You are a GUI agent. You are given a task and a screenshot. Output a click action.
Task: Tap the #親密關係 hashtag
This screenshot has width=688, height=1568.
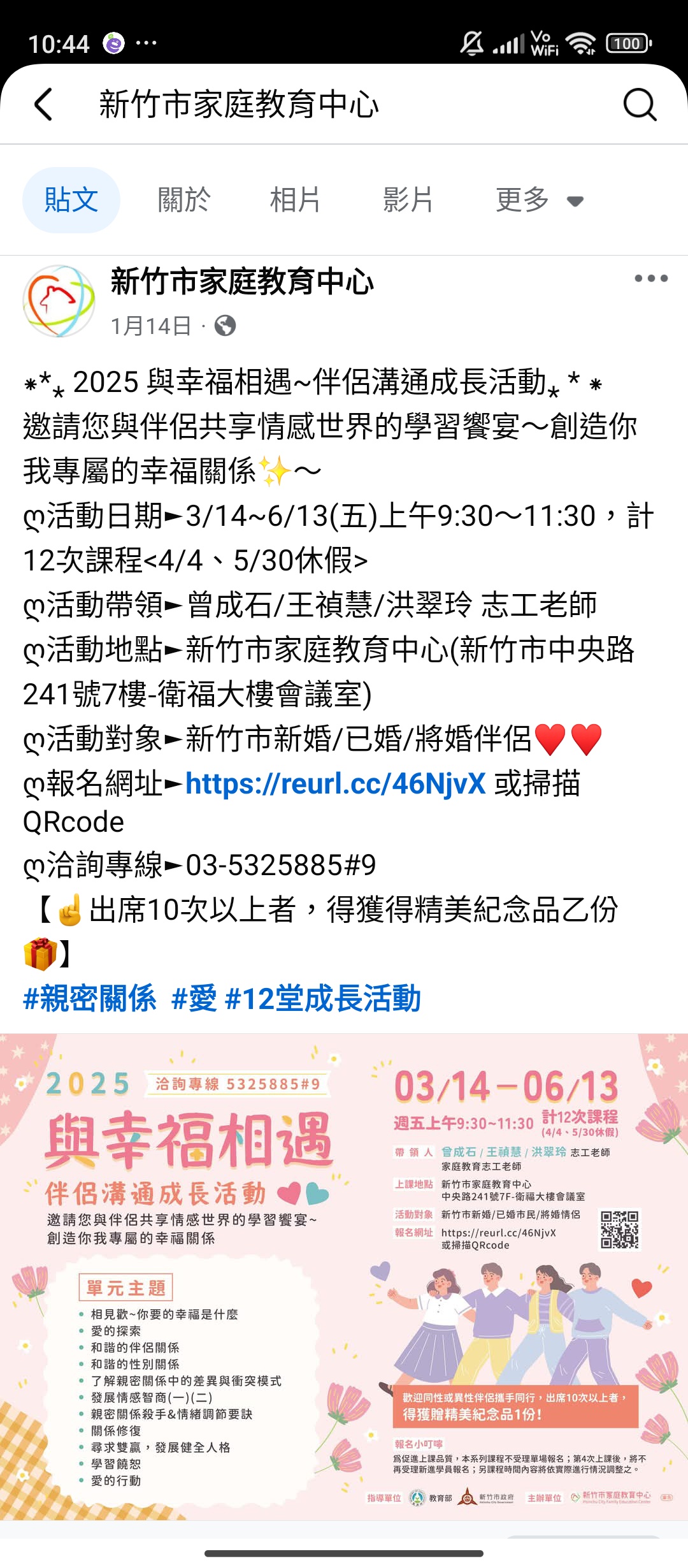tap(90, 998)
